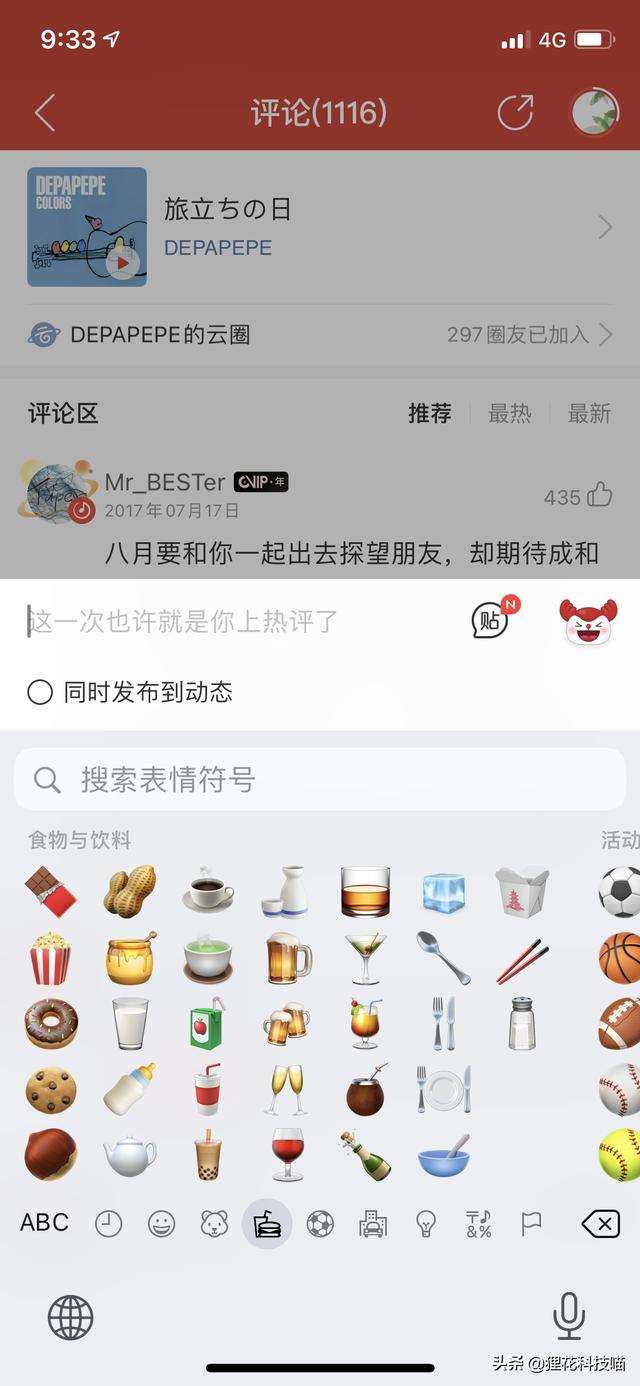Start dictation with the microphone

(x=569, y=1316)
